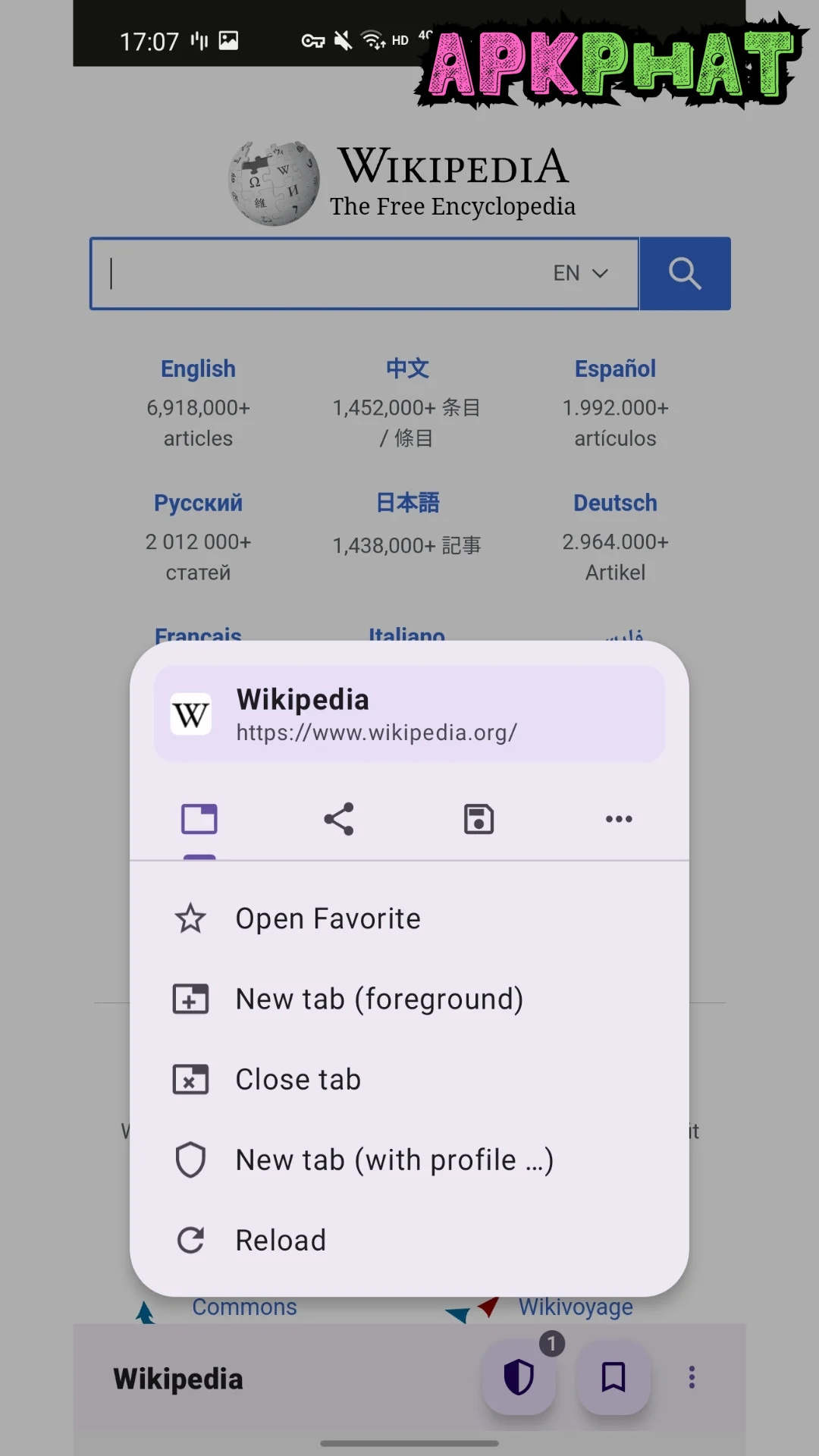This screenshot has width=819, height=1456.
Task: Open Русский Wikipedia link
Action: (198, 503)
